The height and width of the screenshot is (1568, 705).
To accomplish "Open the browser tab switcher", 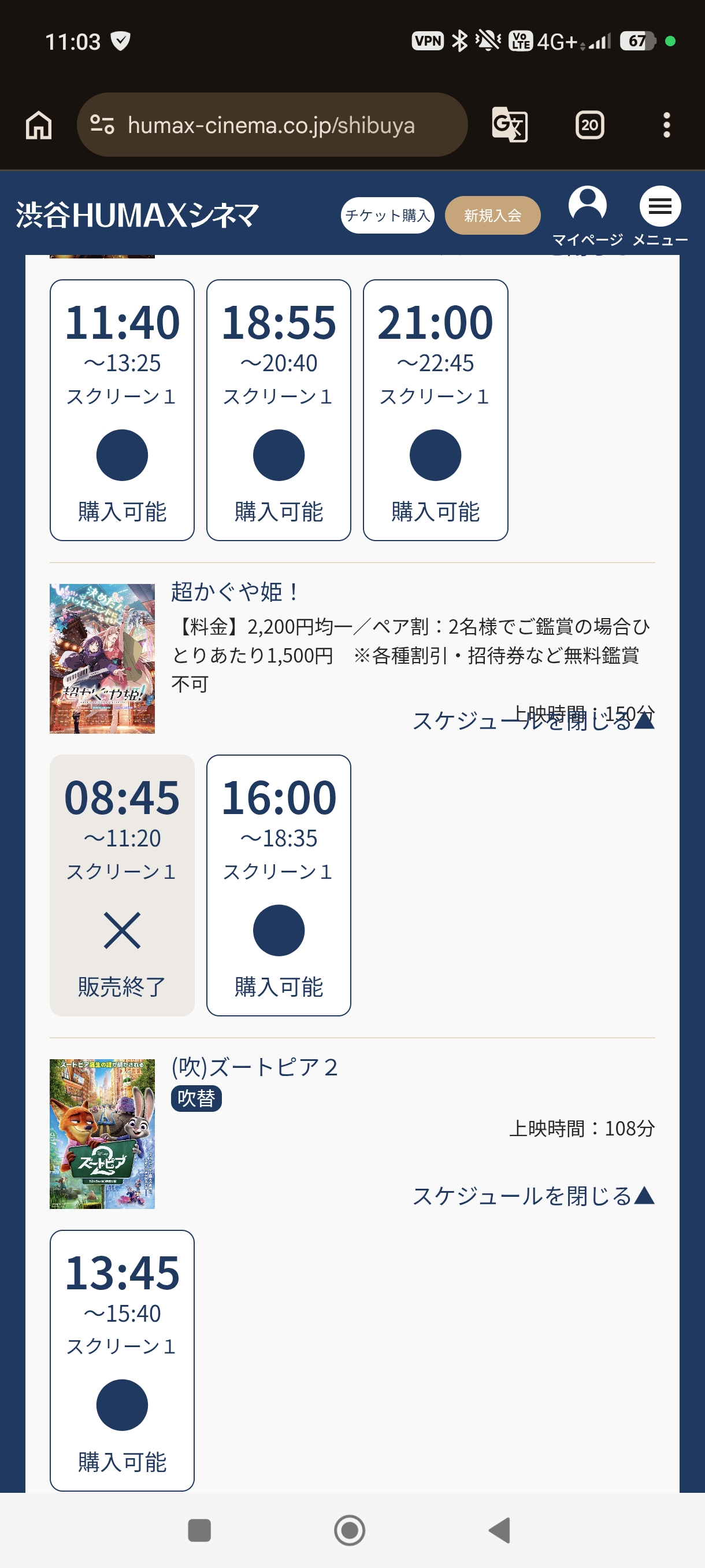I will click(589, 125).
